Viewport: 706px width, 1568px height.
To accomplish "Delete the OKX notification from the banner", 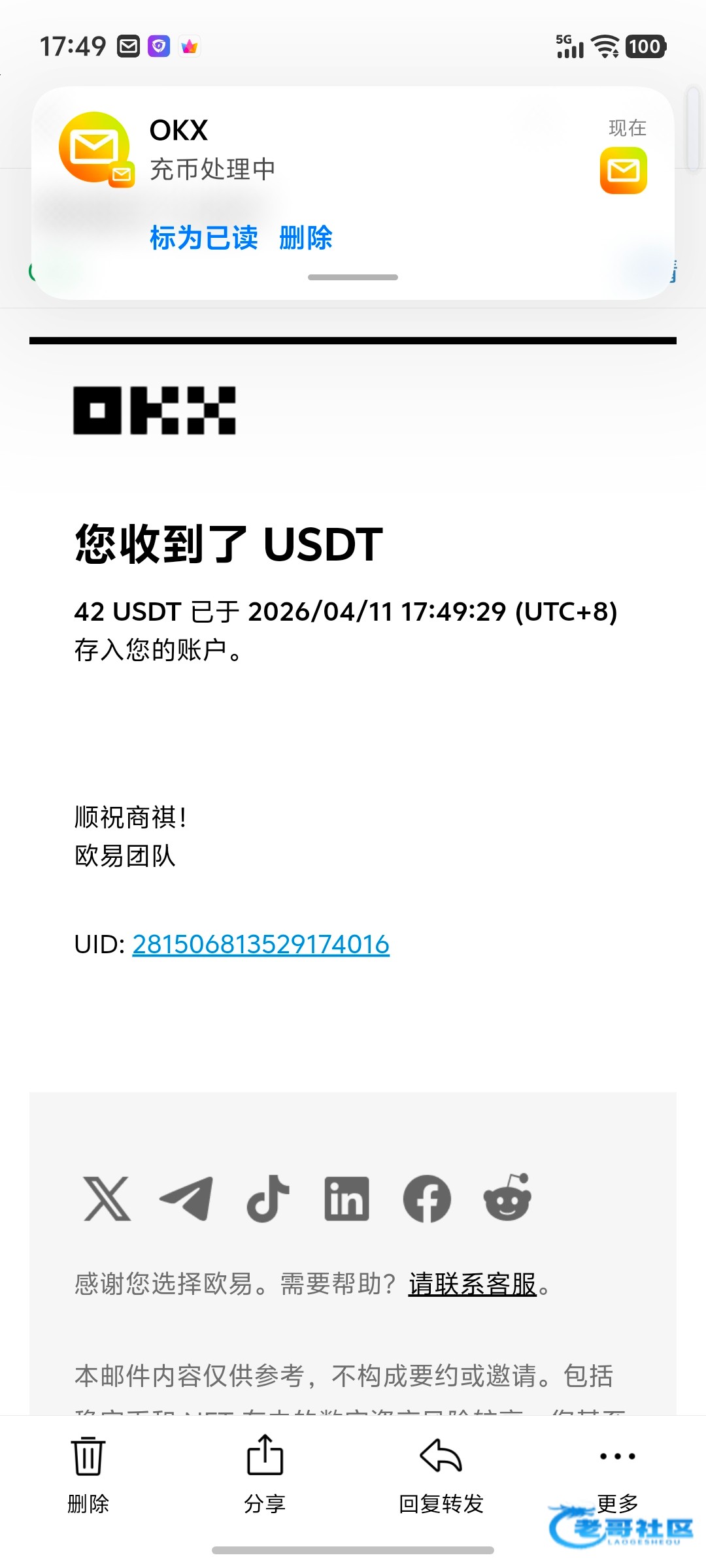I will (x=306, y=238).
